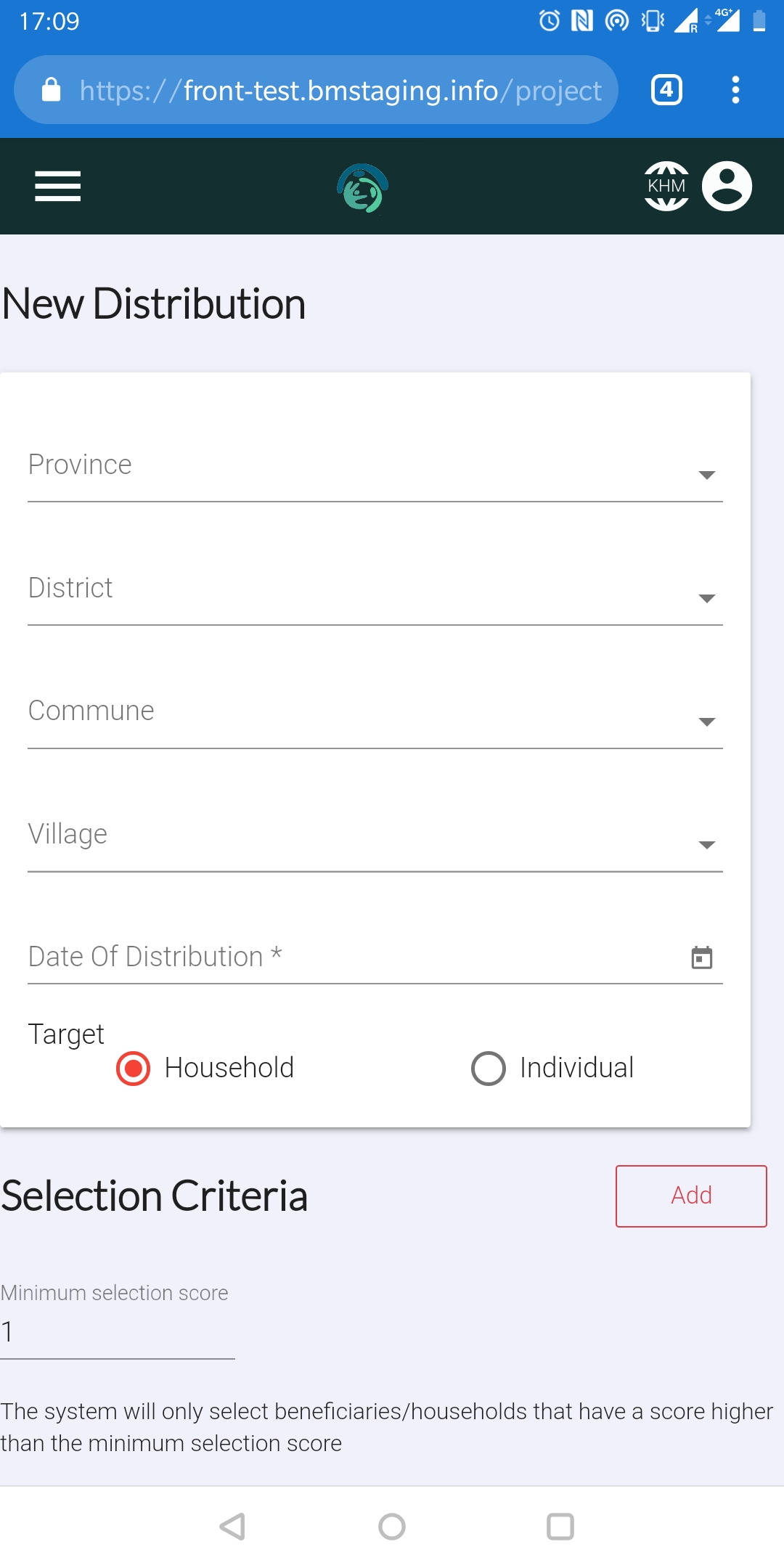Open the District dropdown list
Image resolution: width=784 pixels, height=1568 pixels.
[706, 598]
